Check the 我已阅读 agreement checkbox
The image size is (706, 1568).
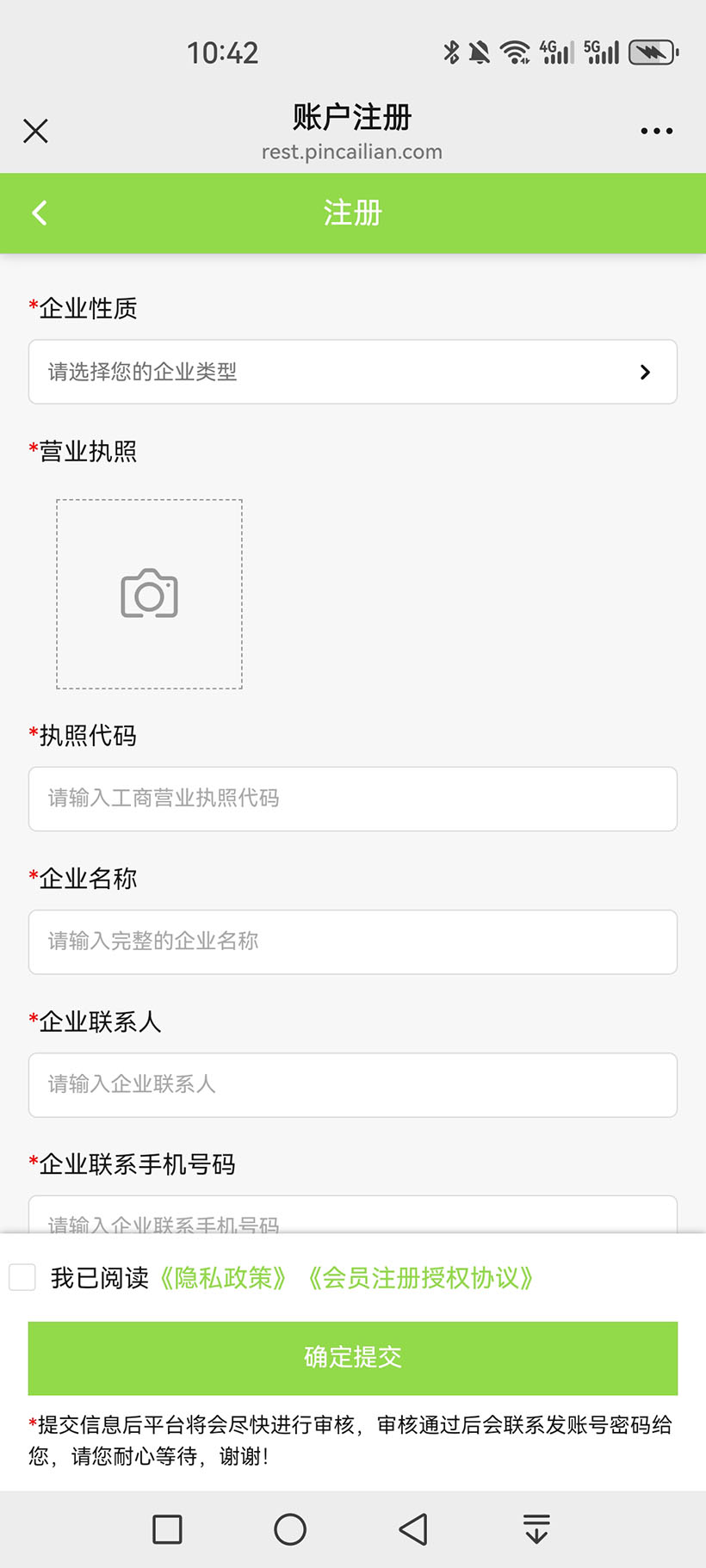click(22, 1279)
